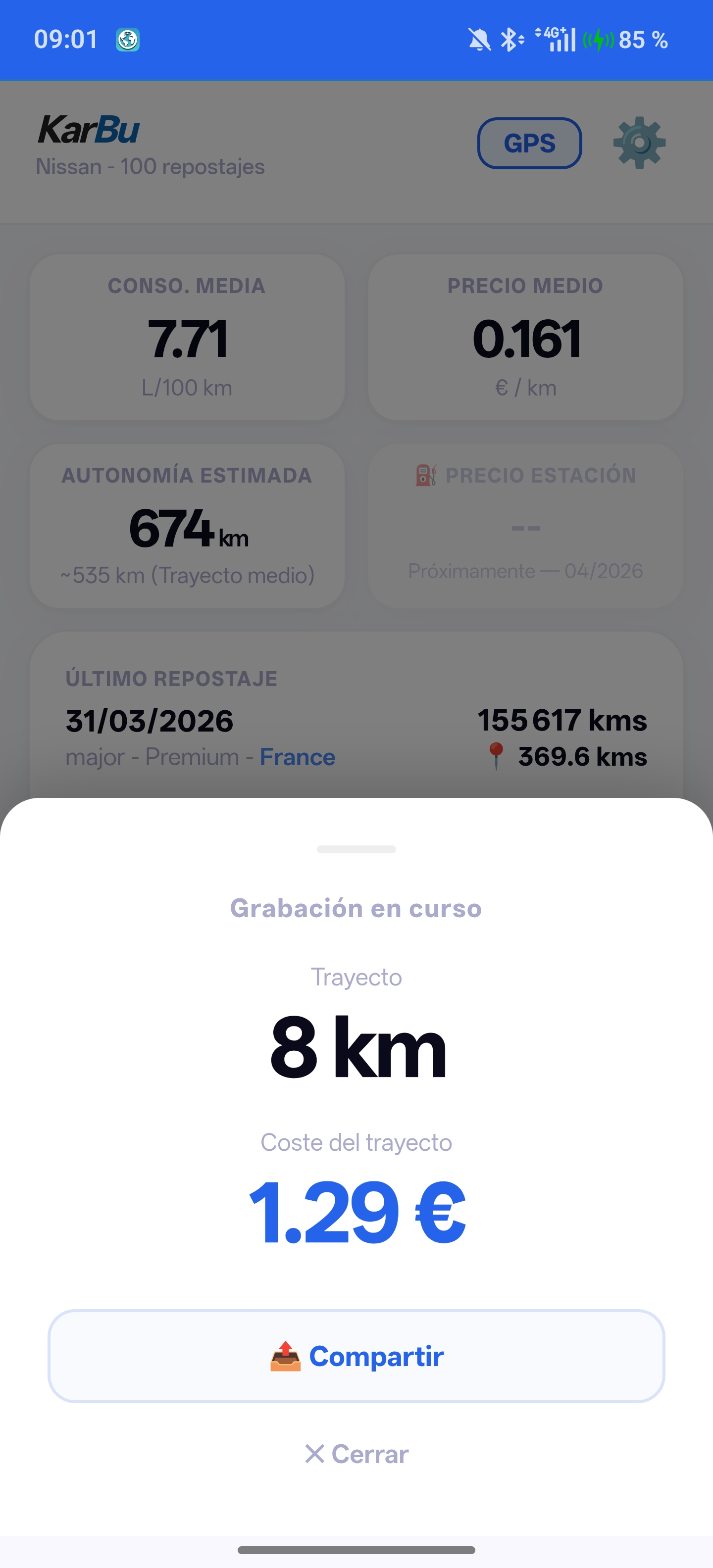The image size is (713, 1568).
Task: Close the recording sheet with Cerrar
Action: pyautogui.click(x=356, y=1454)
